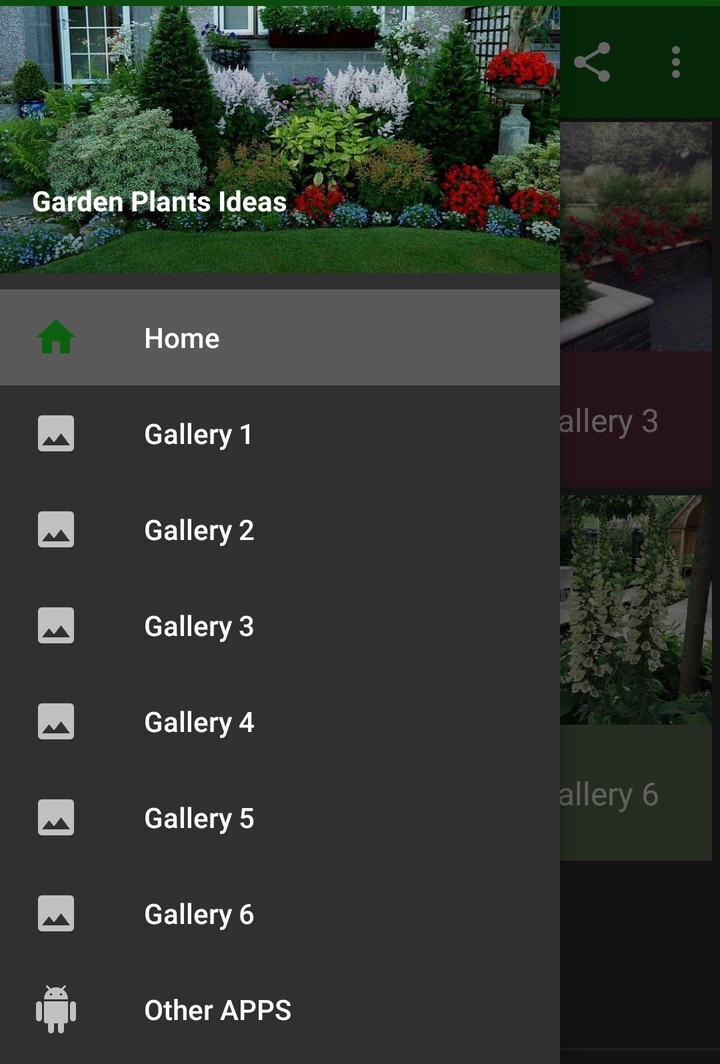The image size is (720, 1064).
Task: Tap the Gallery 1 picture icon
Action: coord(56,433)
